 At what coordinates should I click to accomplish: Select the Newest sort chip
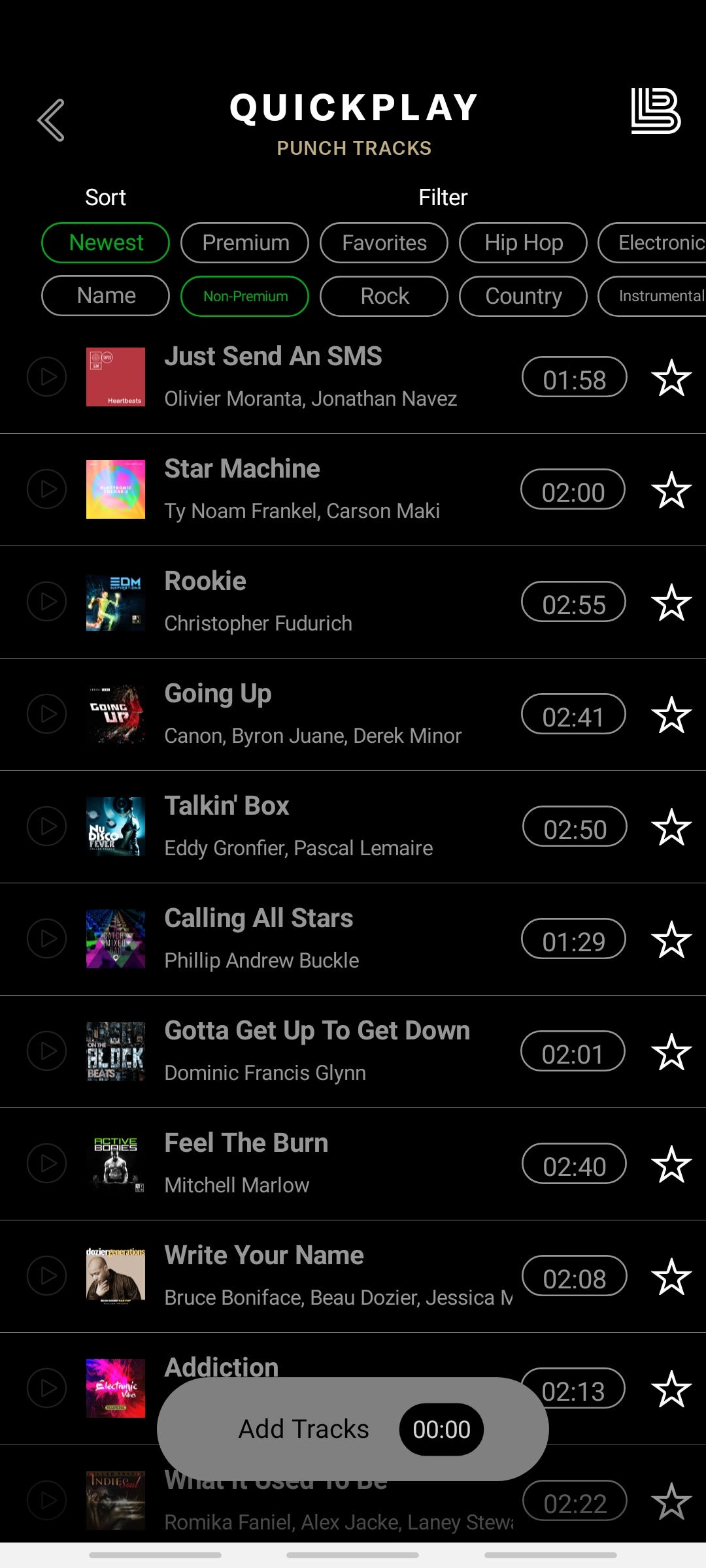105,243
